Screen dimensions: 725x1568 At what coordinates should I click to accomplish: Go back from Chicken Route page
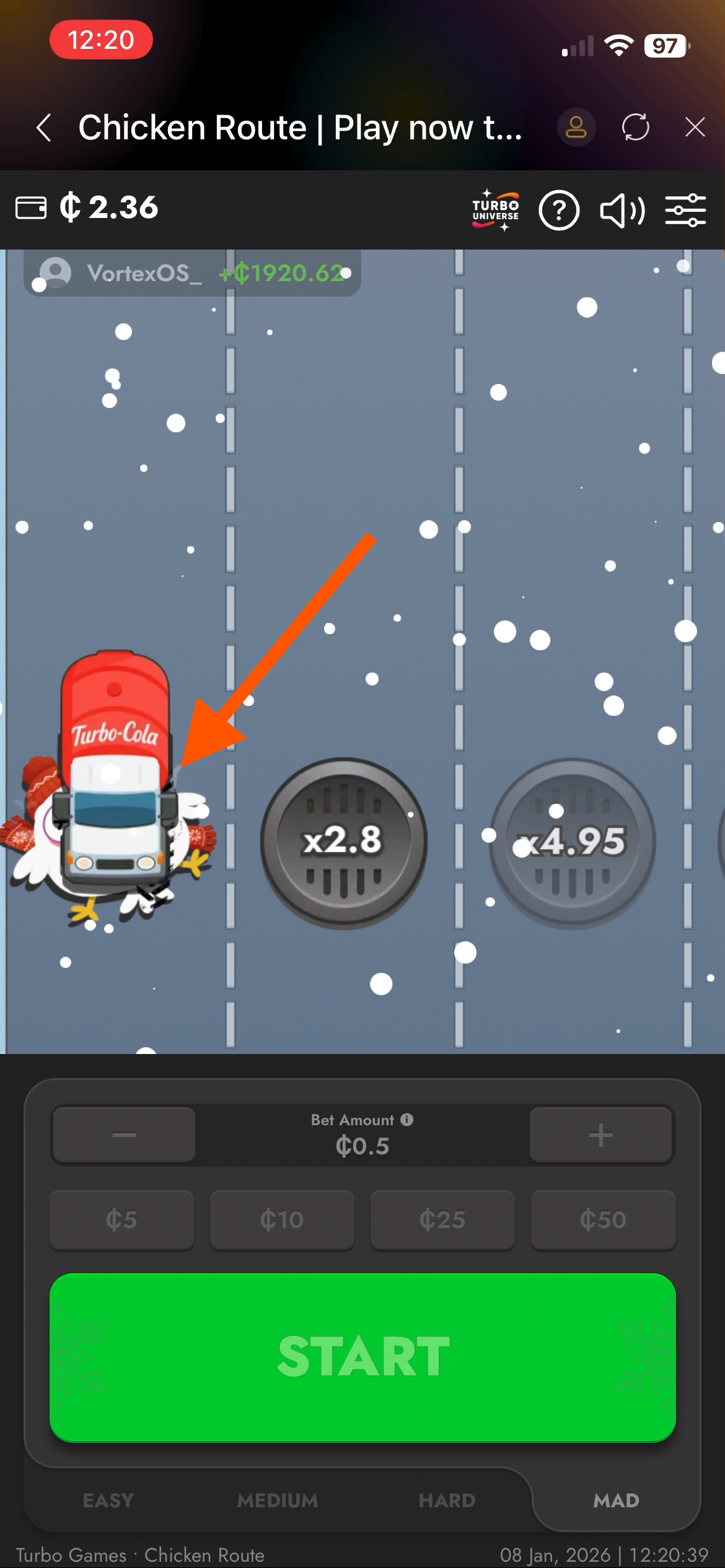click(44, 128)
